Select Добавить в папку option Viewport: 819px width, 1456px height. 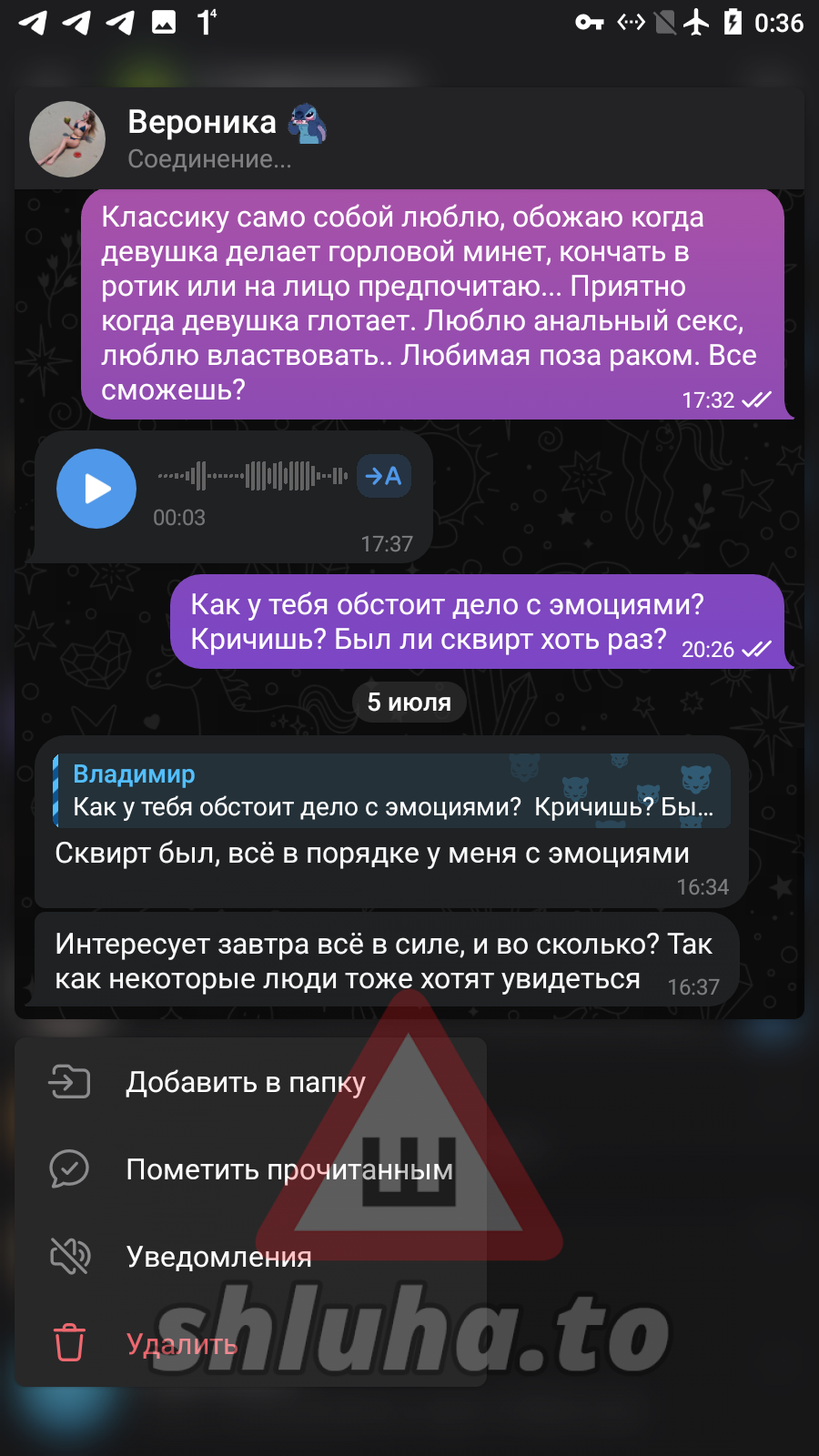tap(246, 1082)
